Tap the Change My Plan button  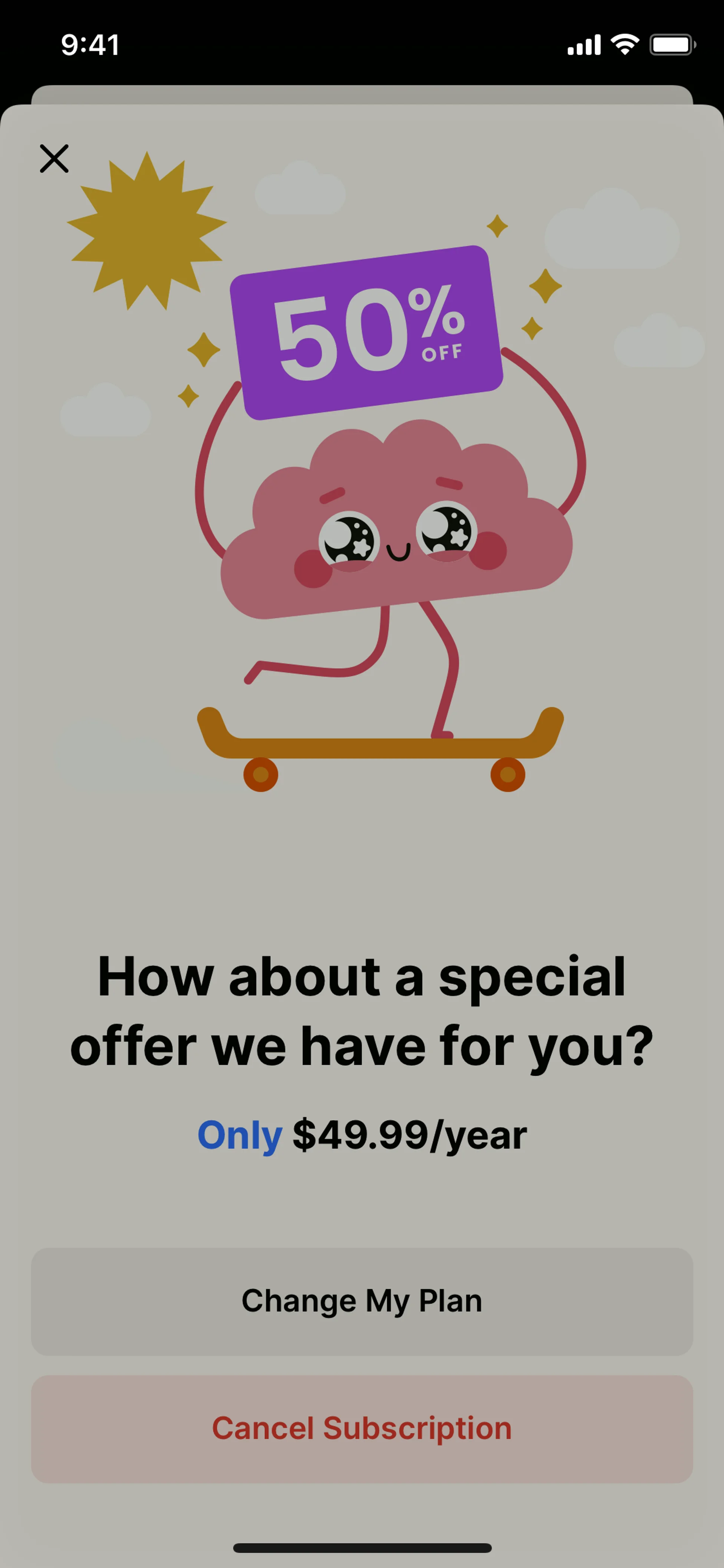pyautogui.click(x=362, y=1301)
